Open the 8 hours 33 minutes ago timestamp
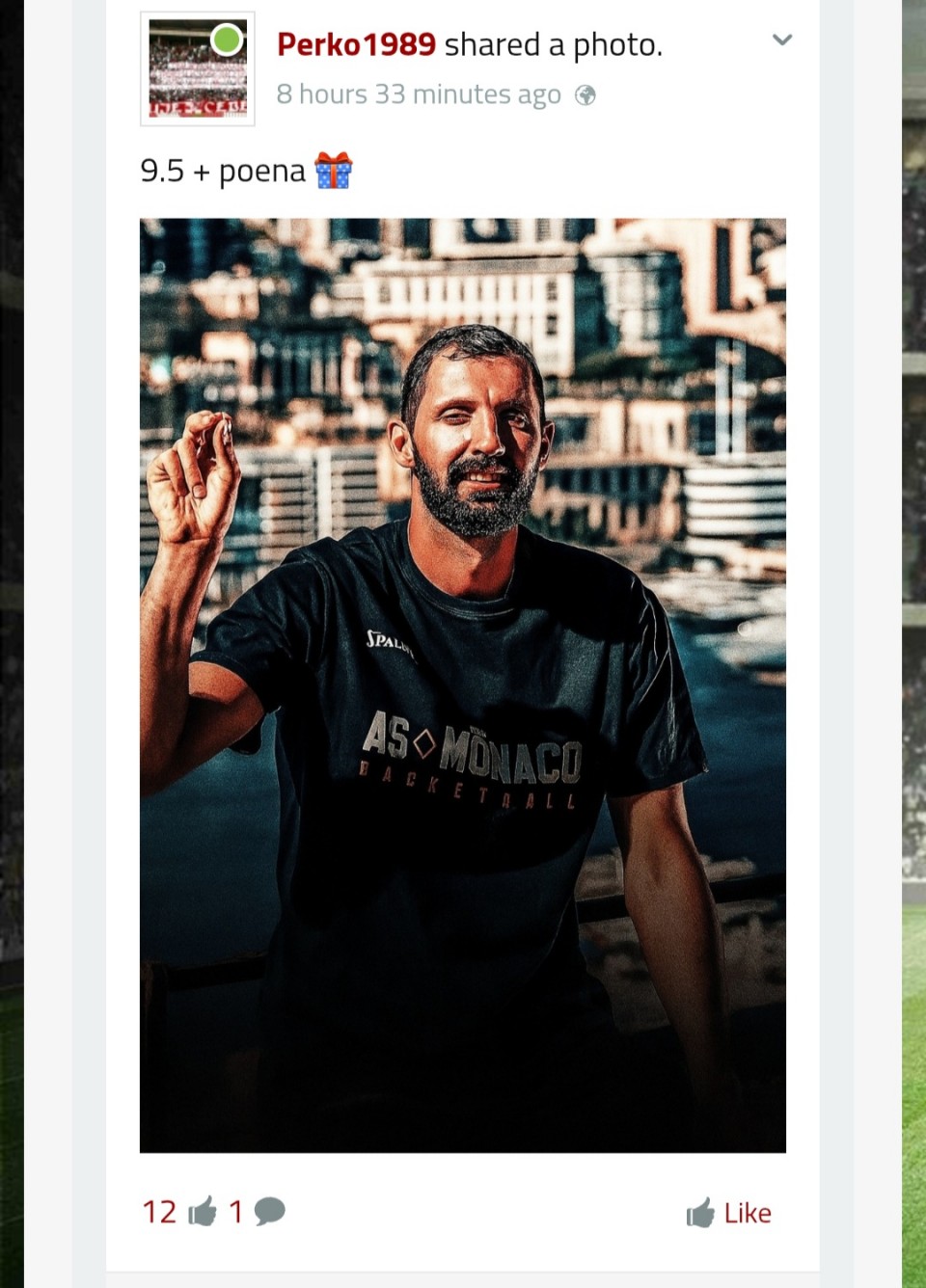 tap(418, 94)
